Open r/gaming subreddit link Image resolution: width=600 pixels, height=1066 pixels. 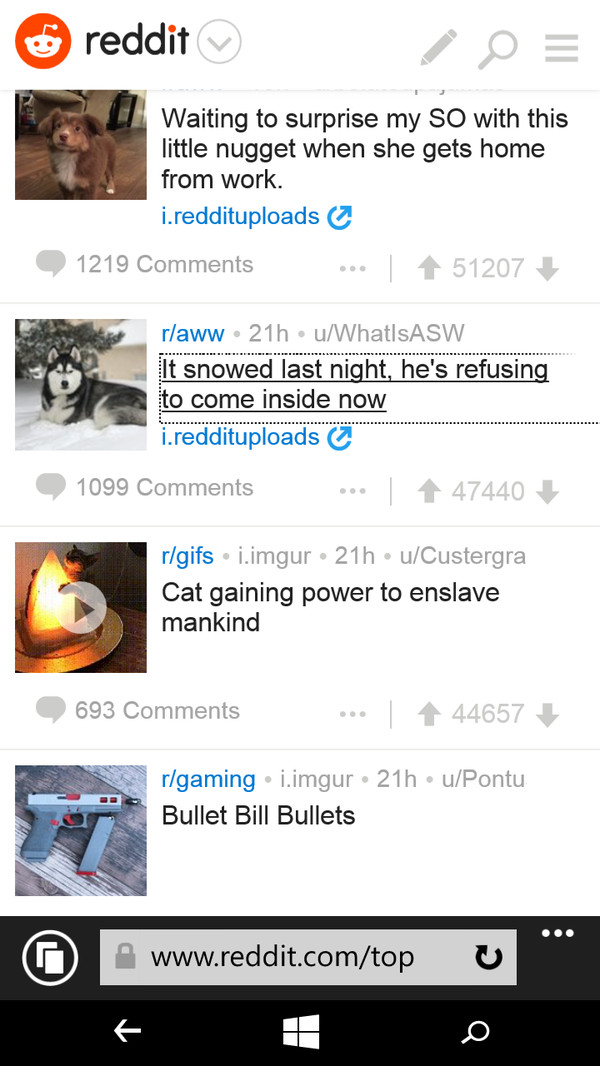[x=208, y=779]
